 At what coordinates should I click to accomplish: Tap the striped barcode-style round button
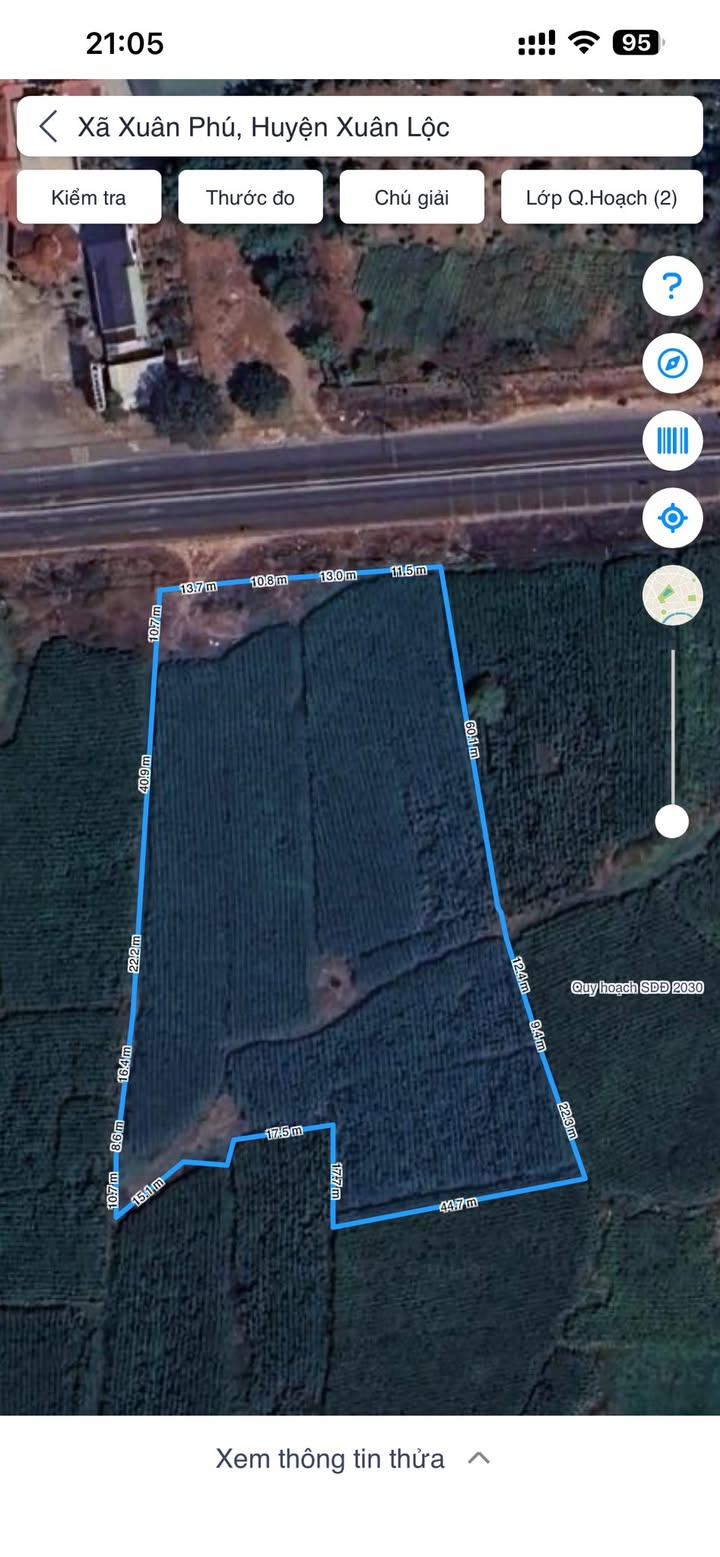click(672, 440)
